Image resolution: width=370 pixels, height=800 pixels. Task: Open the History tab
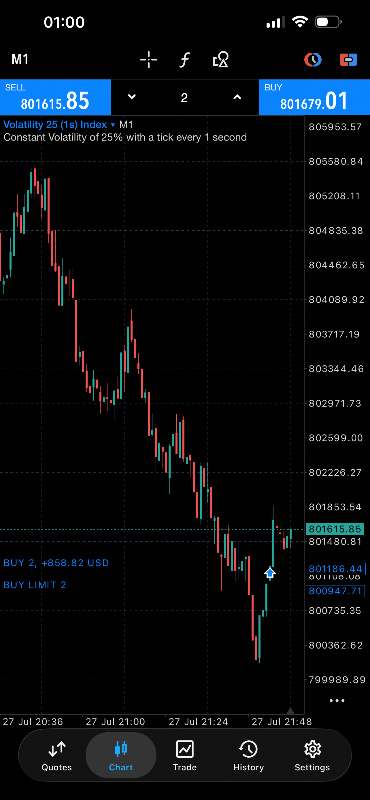(248, 756)
